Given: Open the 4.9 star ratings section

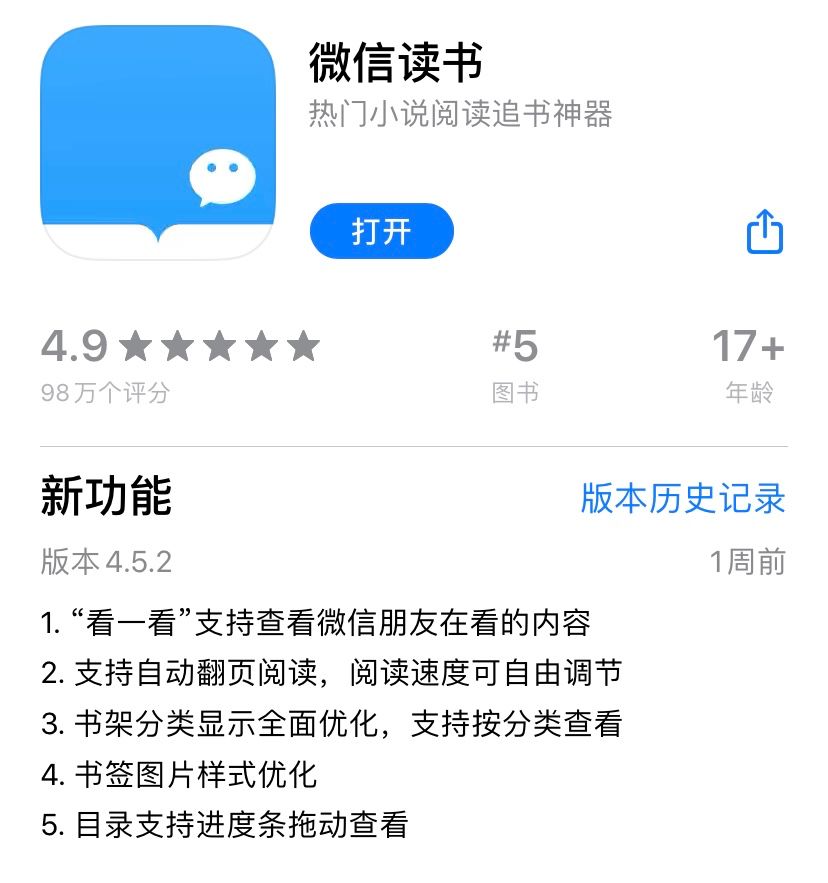Looking at the screenshot, I should pyautogui.click(x=180, y=363).
